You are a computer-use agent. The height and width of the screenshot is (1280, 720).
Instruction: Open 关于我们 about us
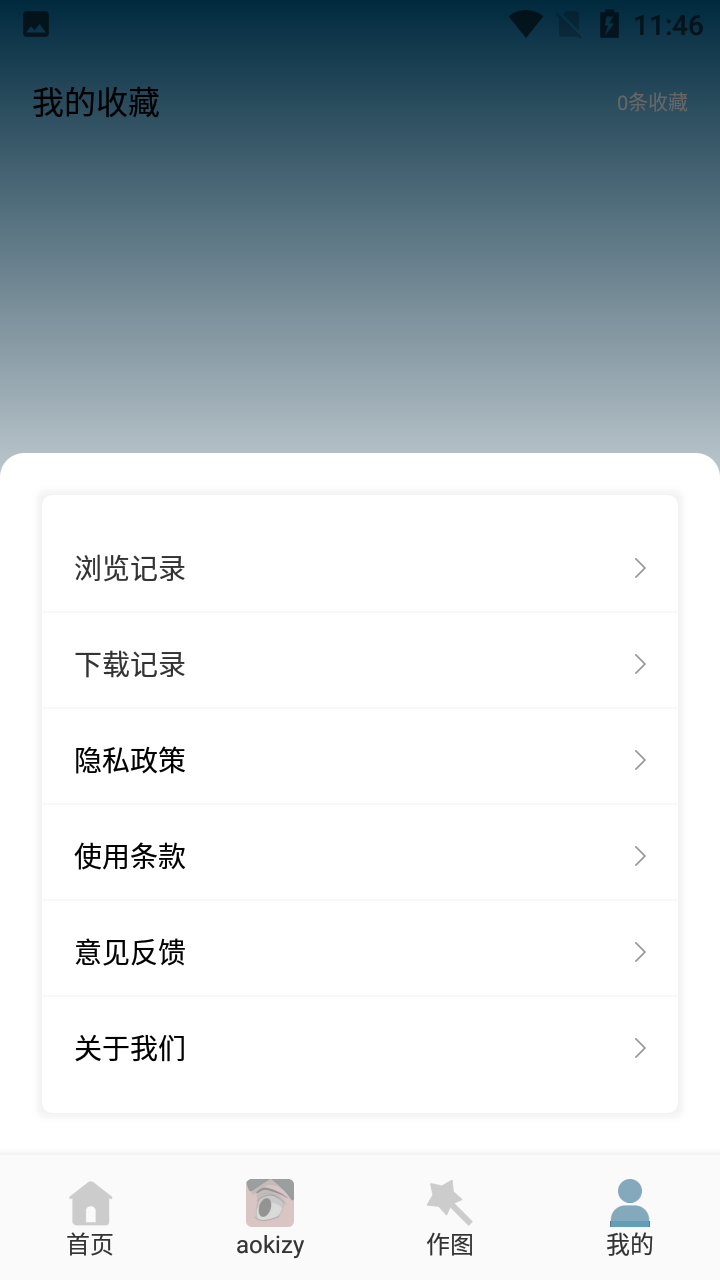coord(360,1048)
